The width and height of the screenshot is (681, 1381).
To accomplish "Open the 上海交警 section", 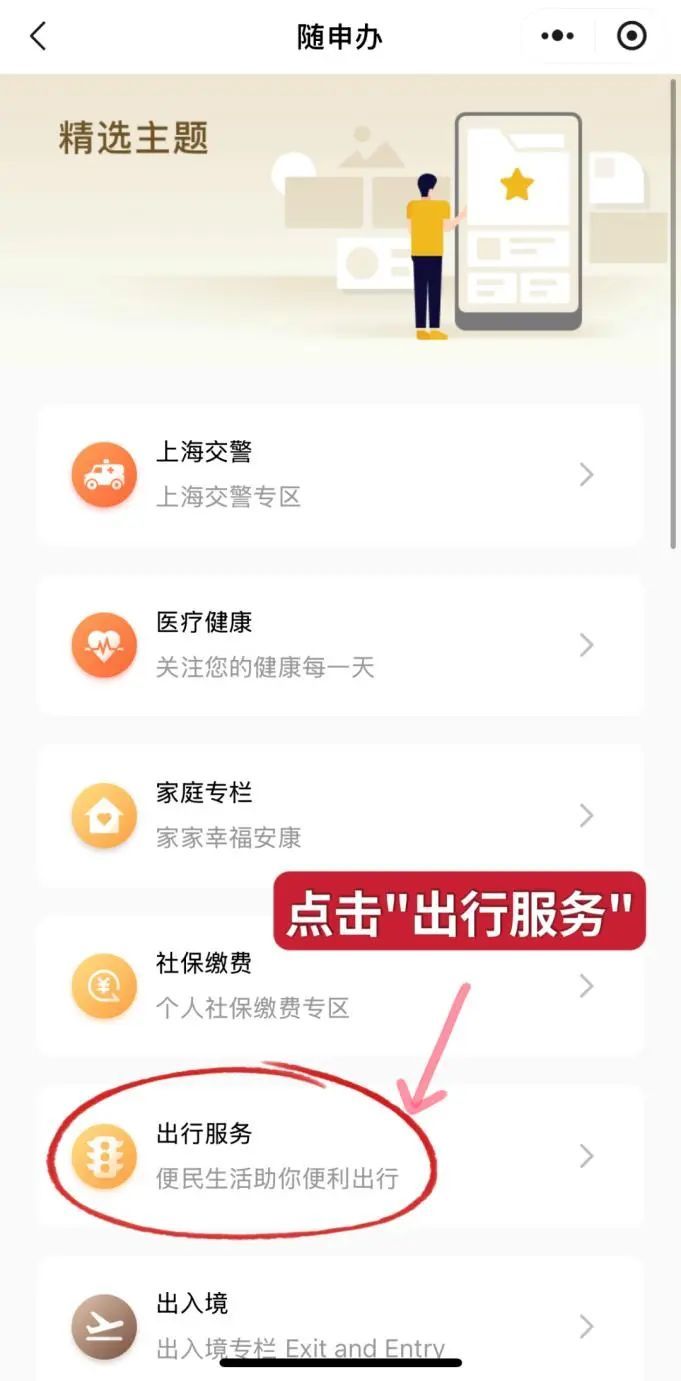I will tap(340, 474).
